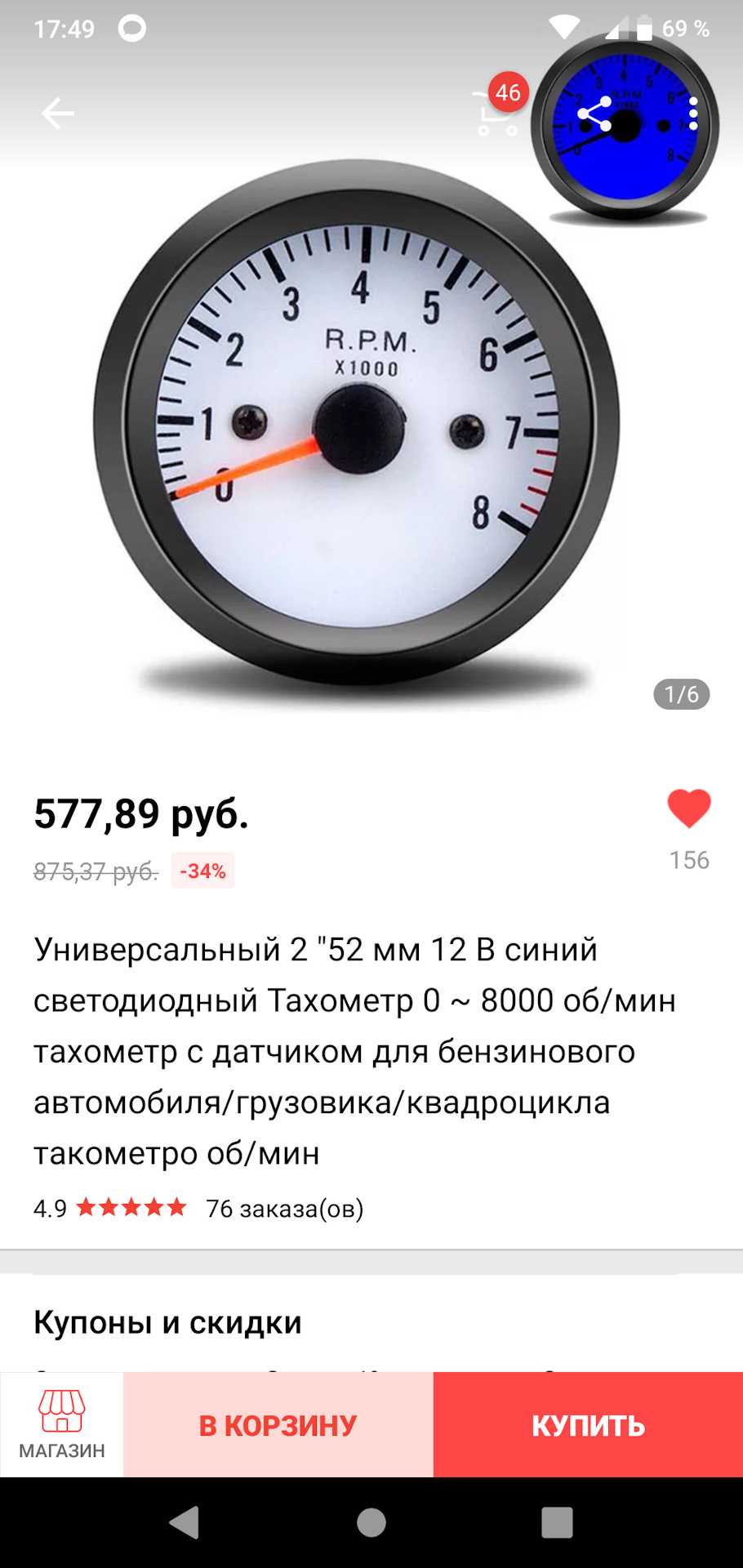Viewport: 743px width, 1568px height.
Task: Go back using the top arrow
Action: 58,114
